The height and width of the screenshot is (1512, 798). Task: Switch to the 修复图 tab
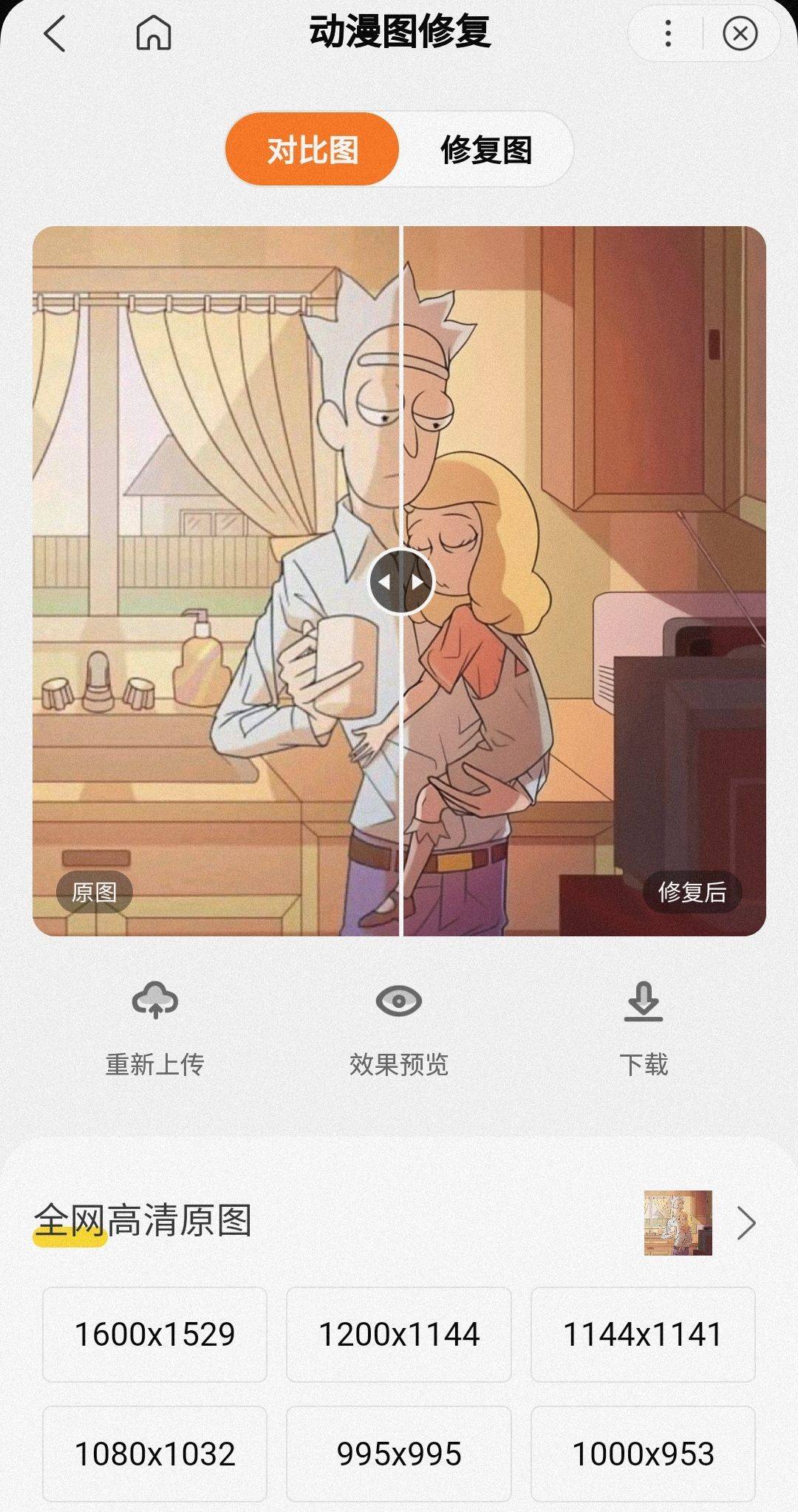[486, 150]
